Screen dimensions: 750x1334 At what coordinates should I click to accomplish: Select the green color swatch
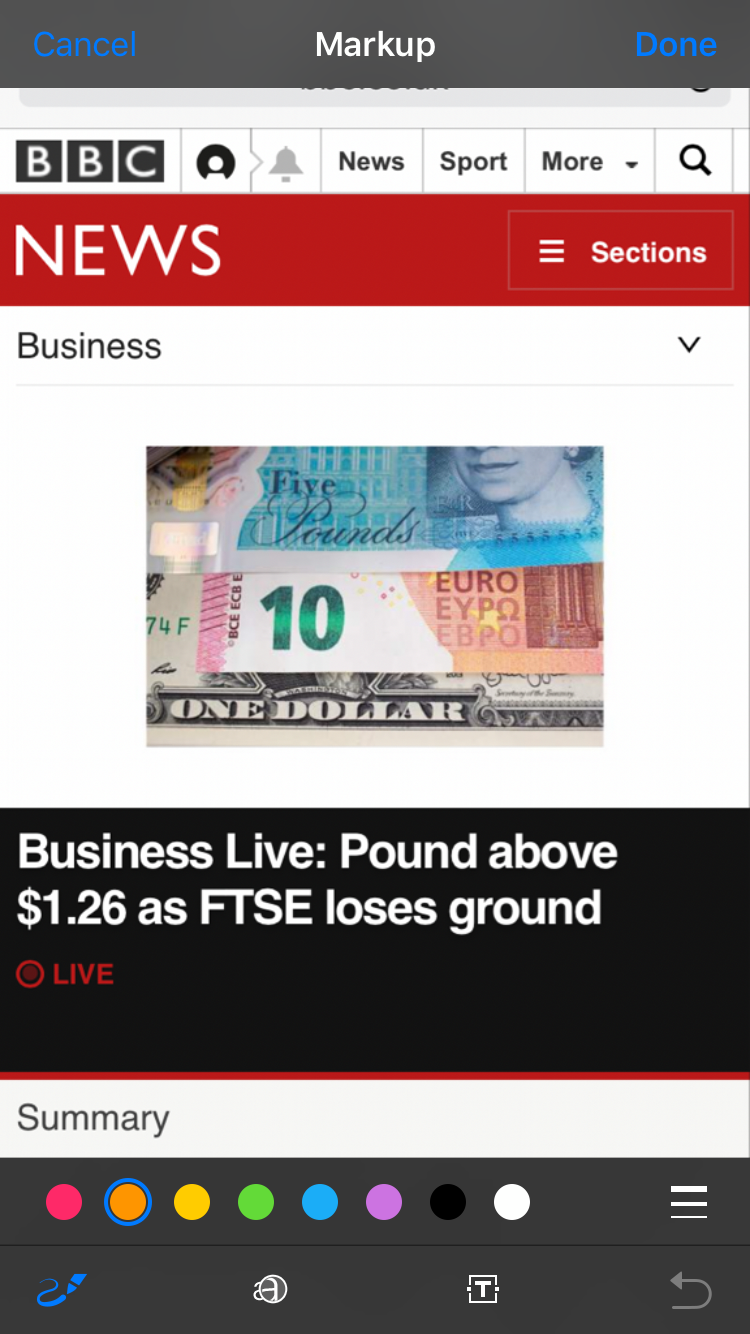(256, 1202)
